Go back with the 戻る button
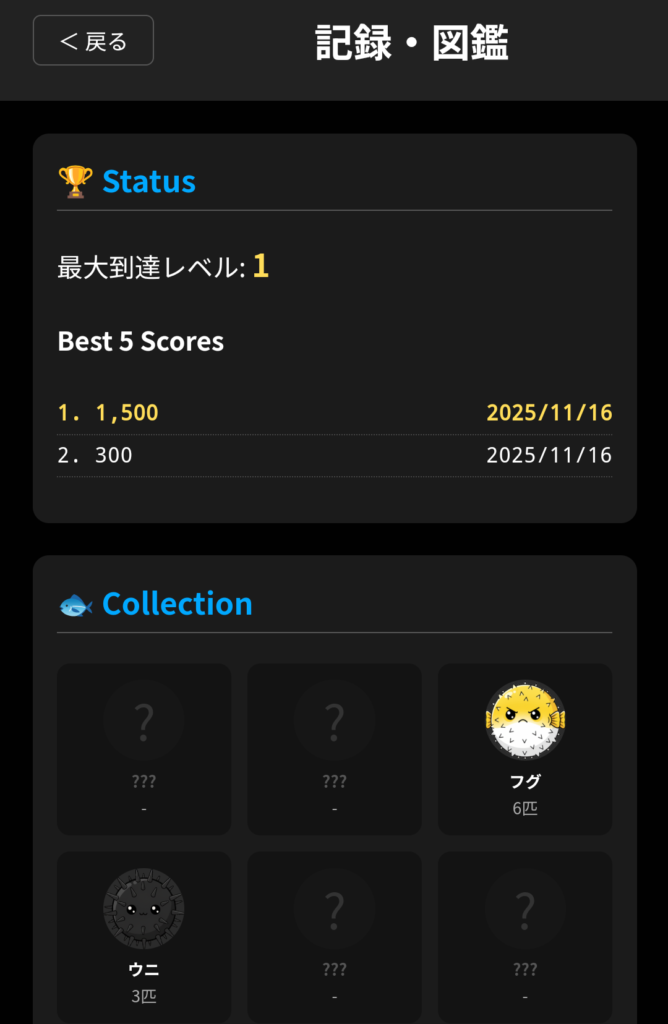The width and height of the screenshot is (668, 1024). pos(93,41)
